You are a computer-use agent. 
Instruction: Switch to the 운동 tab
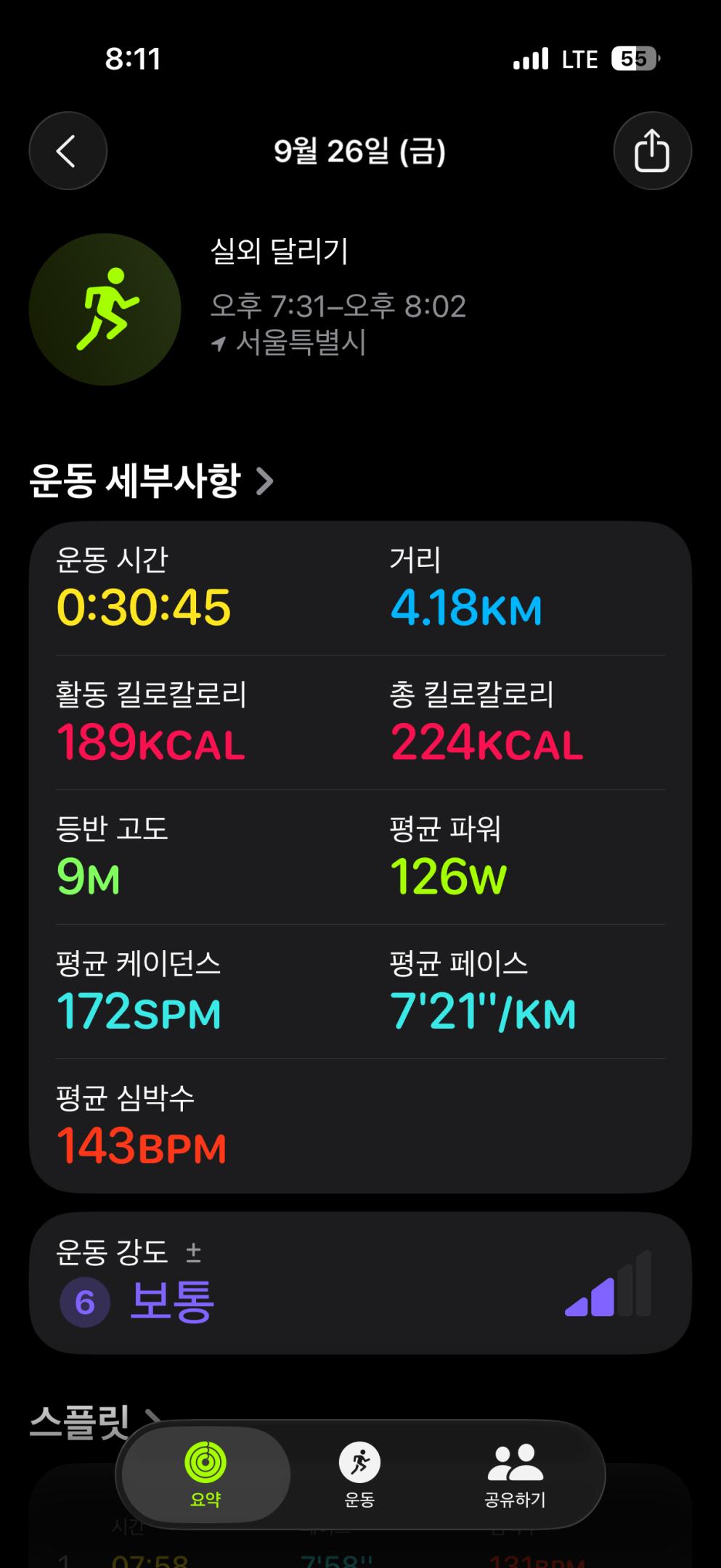click(x=360, y=1475)
